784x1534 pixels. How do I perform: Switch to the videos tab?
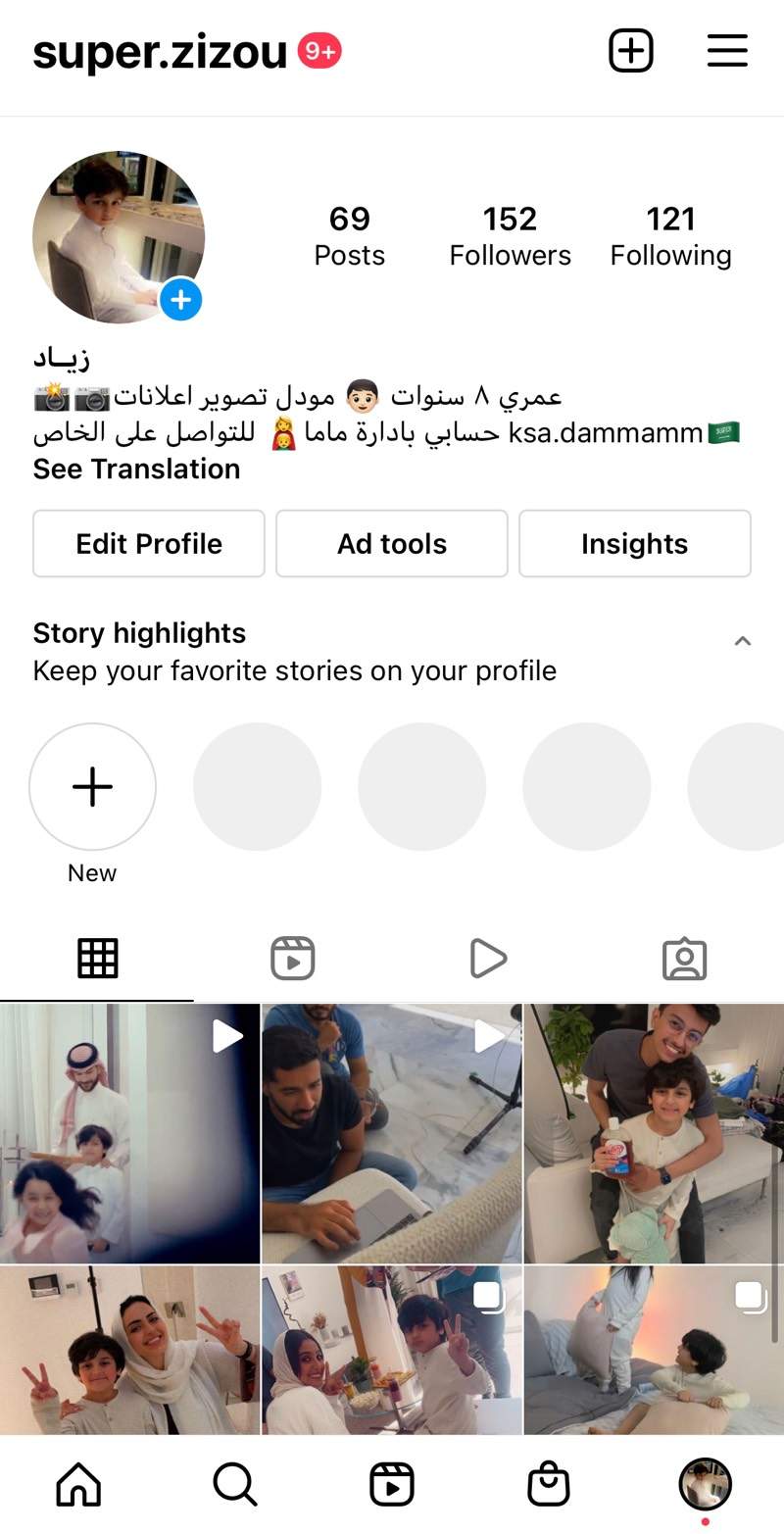tap(488, 959)
